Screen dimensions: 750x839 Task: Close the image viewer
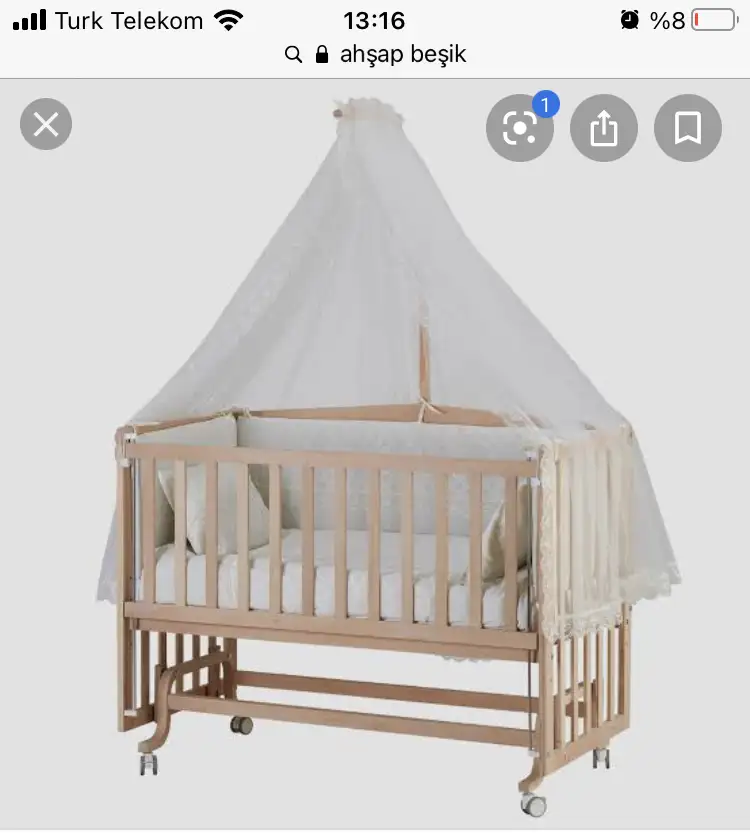[46, 125]
